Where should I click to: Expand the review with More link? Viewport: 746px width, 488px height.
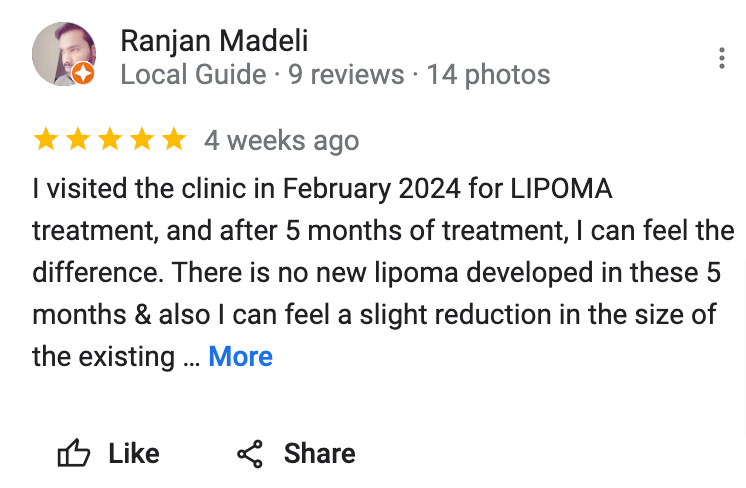pos(240,357)
